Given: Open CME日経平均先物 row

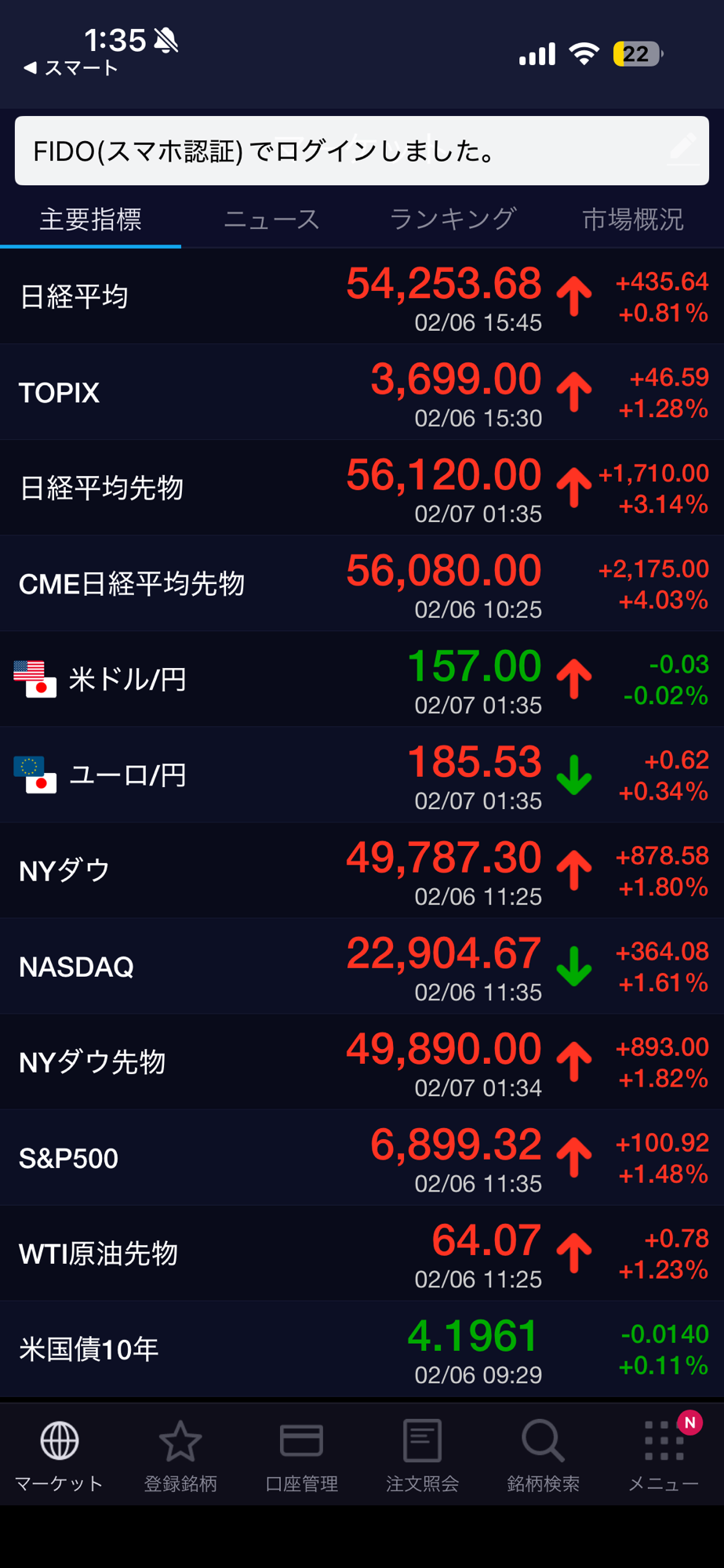Looking at the screenshot, I should [362, 583].
